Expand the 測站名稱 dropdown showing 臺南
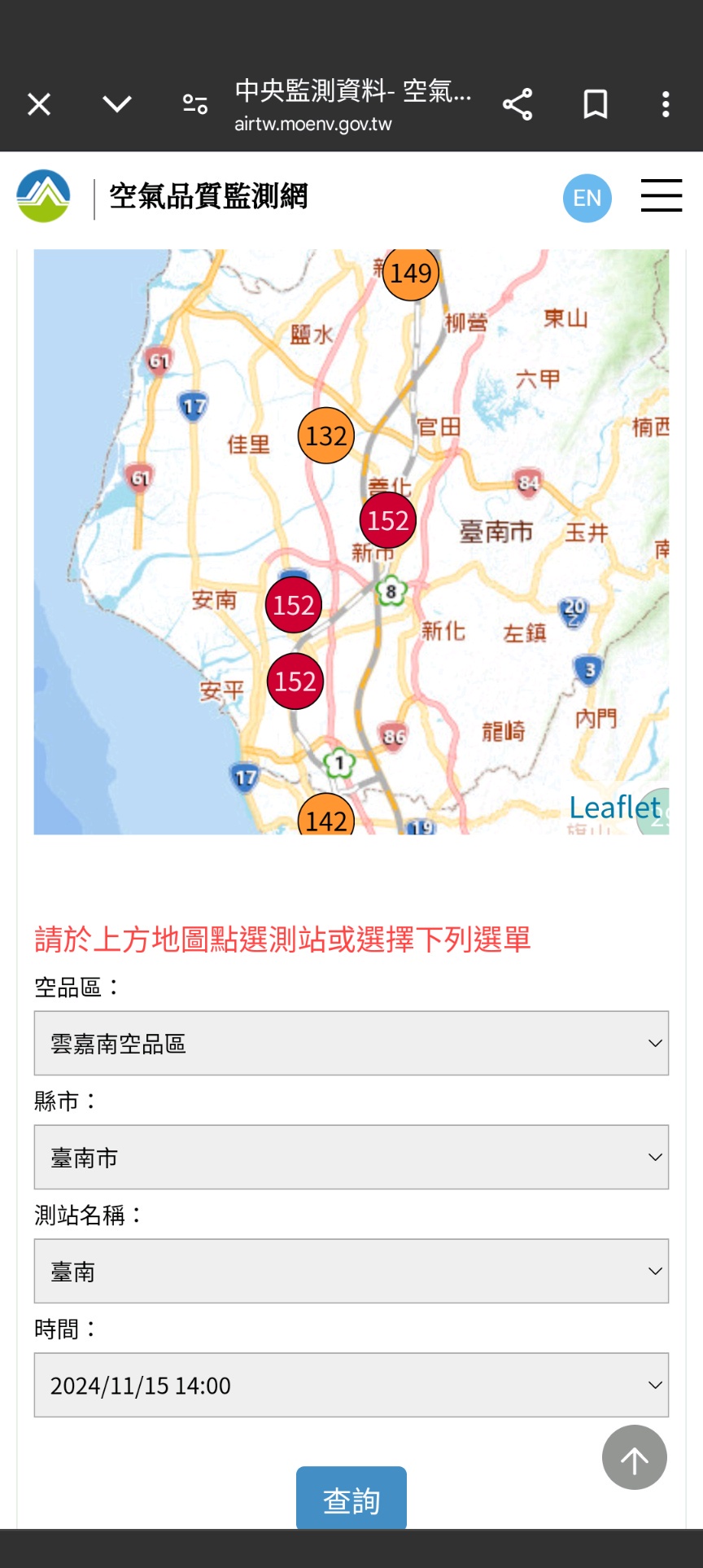This screenshot has height=1568, width=703. click(351, 1271)
